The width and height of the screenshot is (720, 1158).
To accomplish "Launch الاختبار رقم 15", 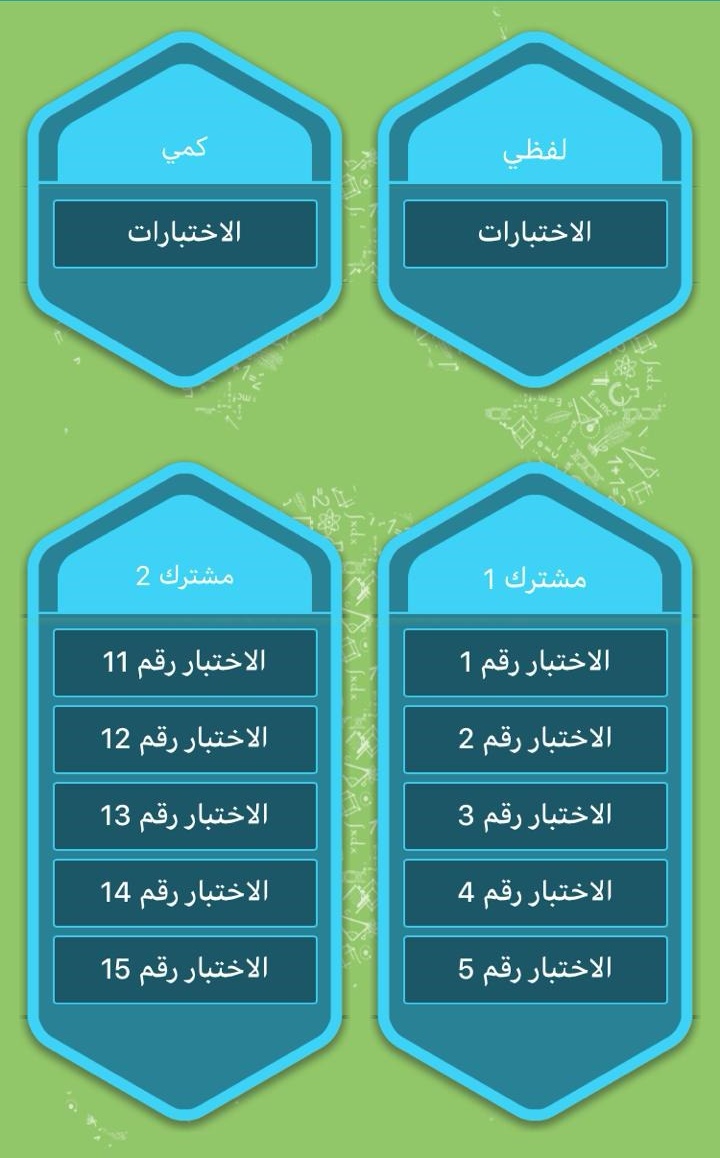I will point(185,969).
